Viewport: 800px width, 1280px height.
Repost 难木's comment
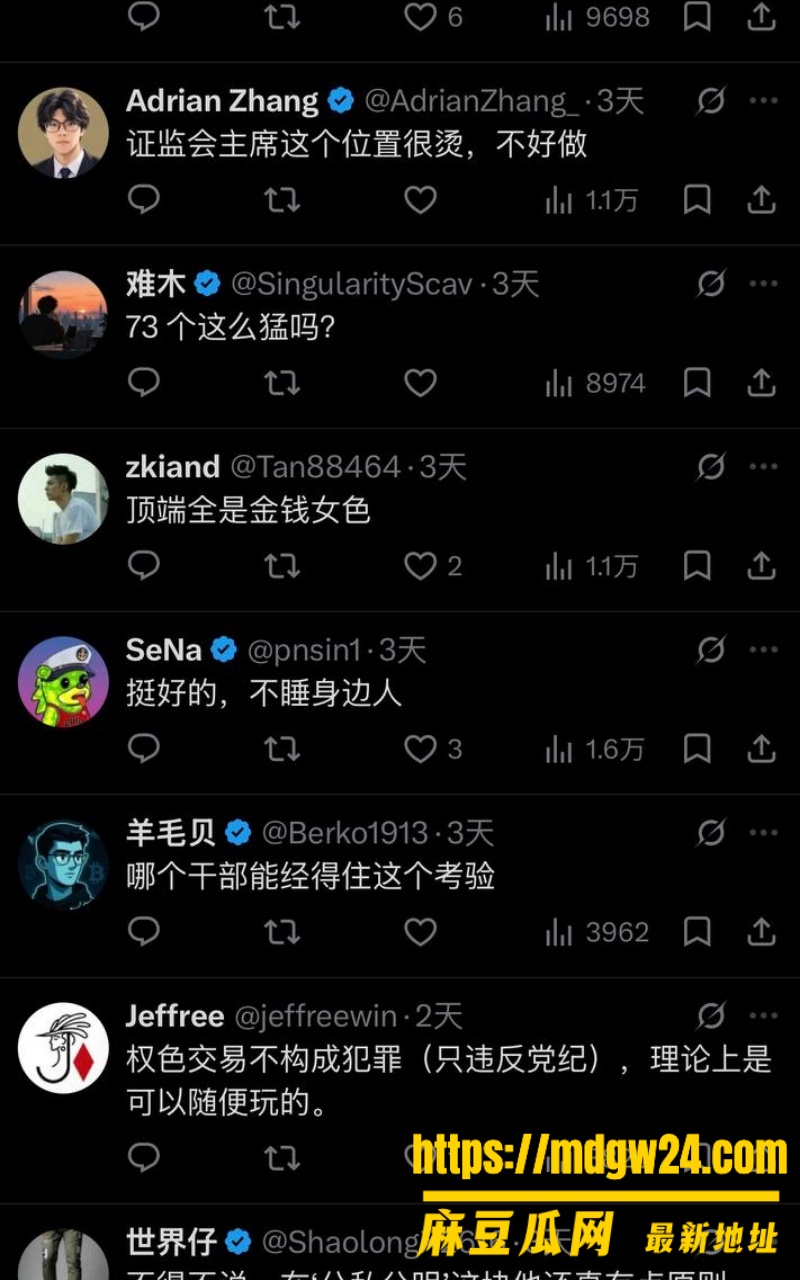[282, 383]
